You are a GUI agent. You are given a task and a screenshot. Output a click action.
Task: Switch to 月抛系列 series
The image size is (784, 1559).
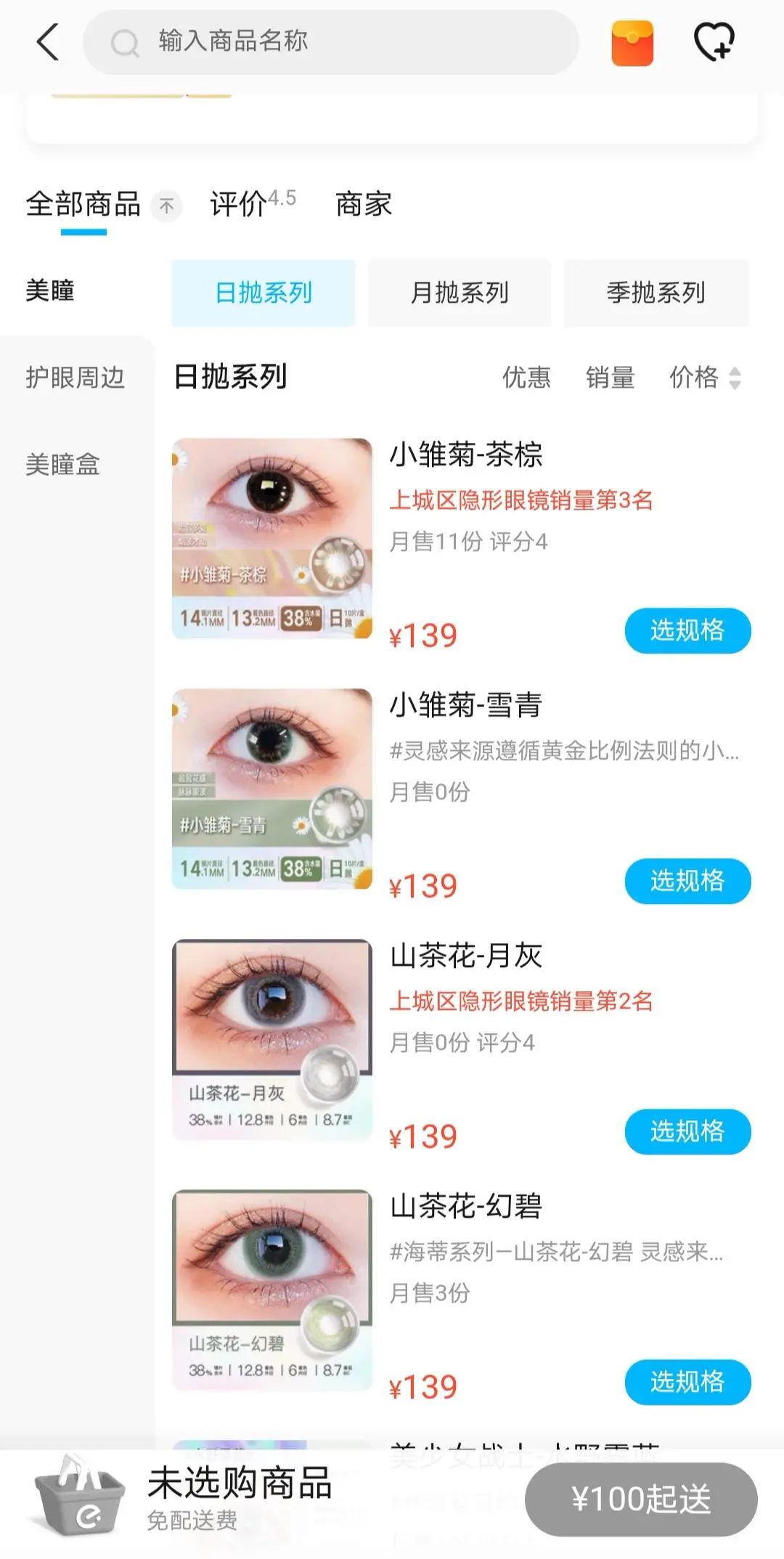(460, 293)
